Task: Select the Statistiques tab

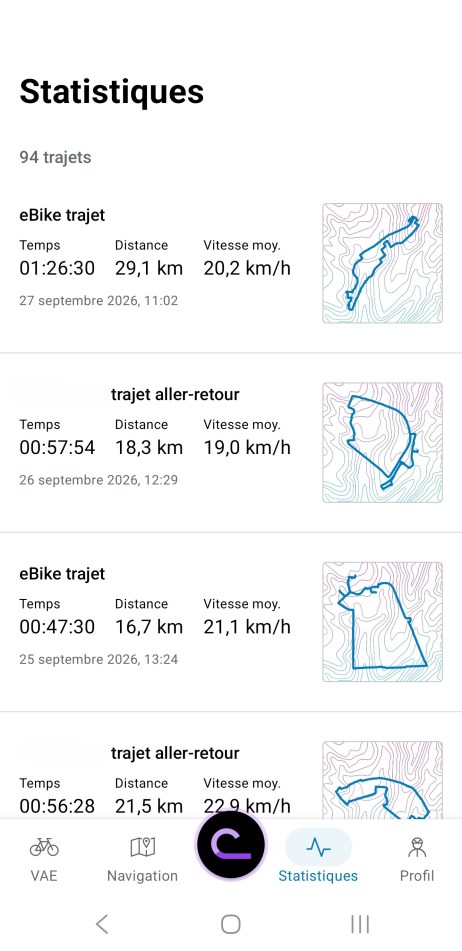Action: [318, 858]
